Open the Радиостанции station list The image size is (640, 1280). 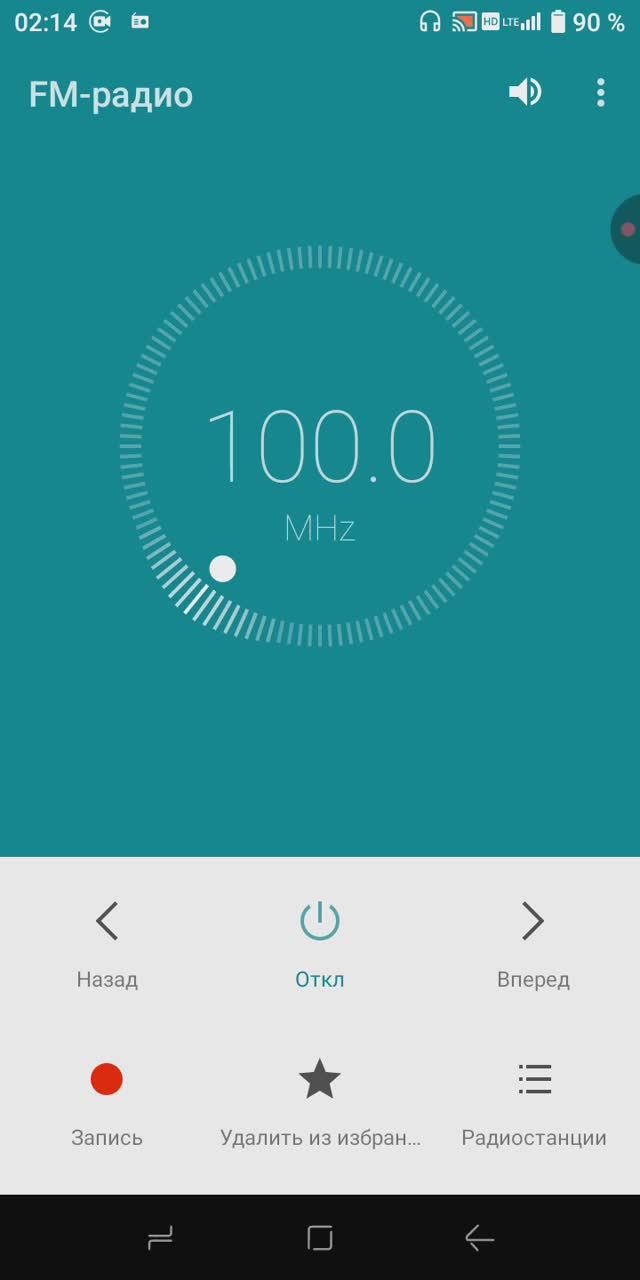coord(534,1101)
